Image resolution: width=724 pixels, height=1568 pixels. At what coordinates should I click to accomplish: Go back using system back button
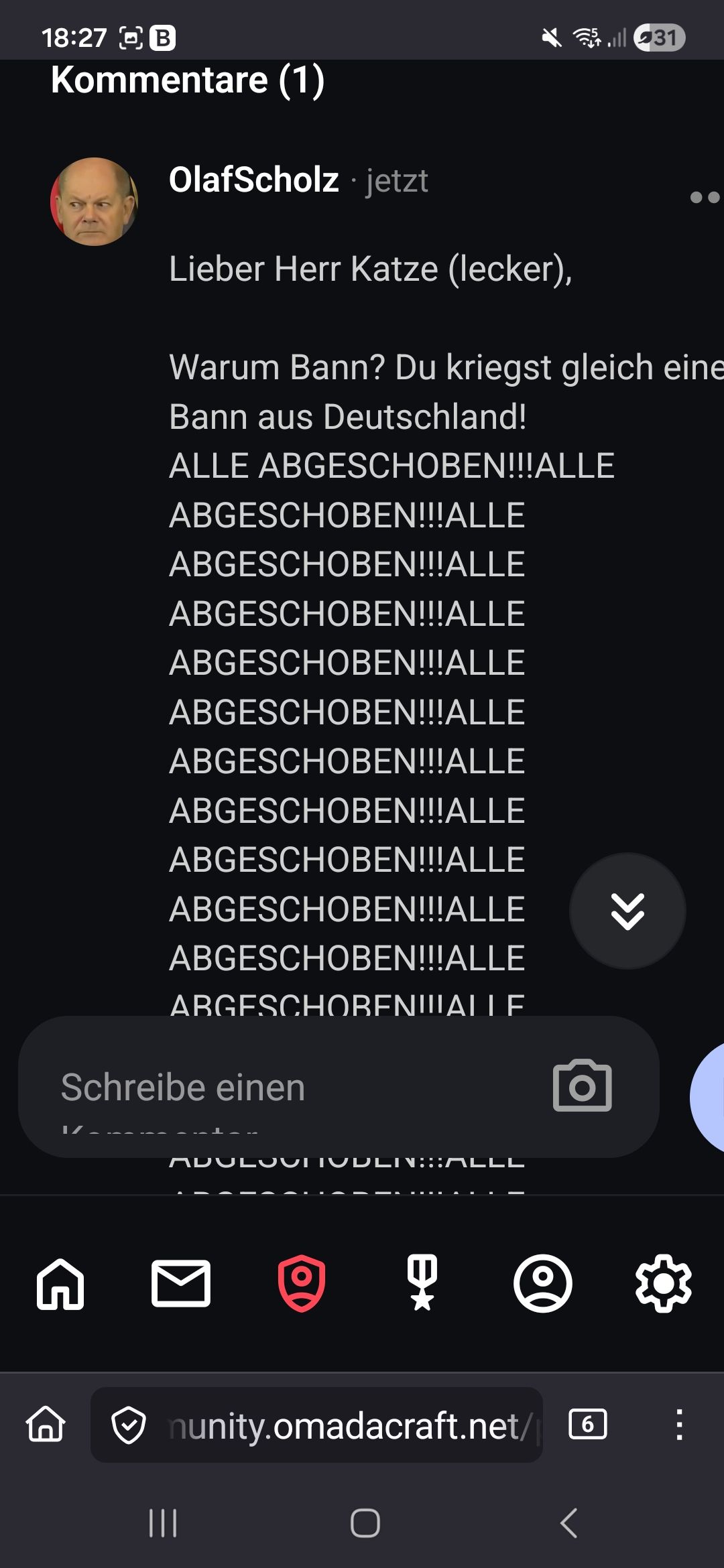point(568,1523)
